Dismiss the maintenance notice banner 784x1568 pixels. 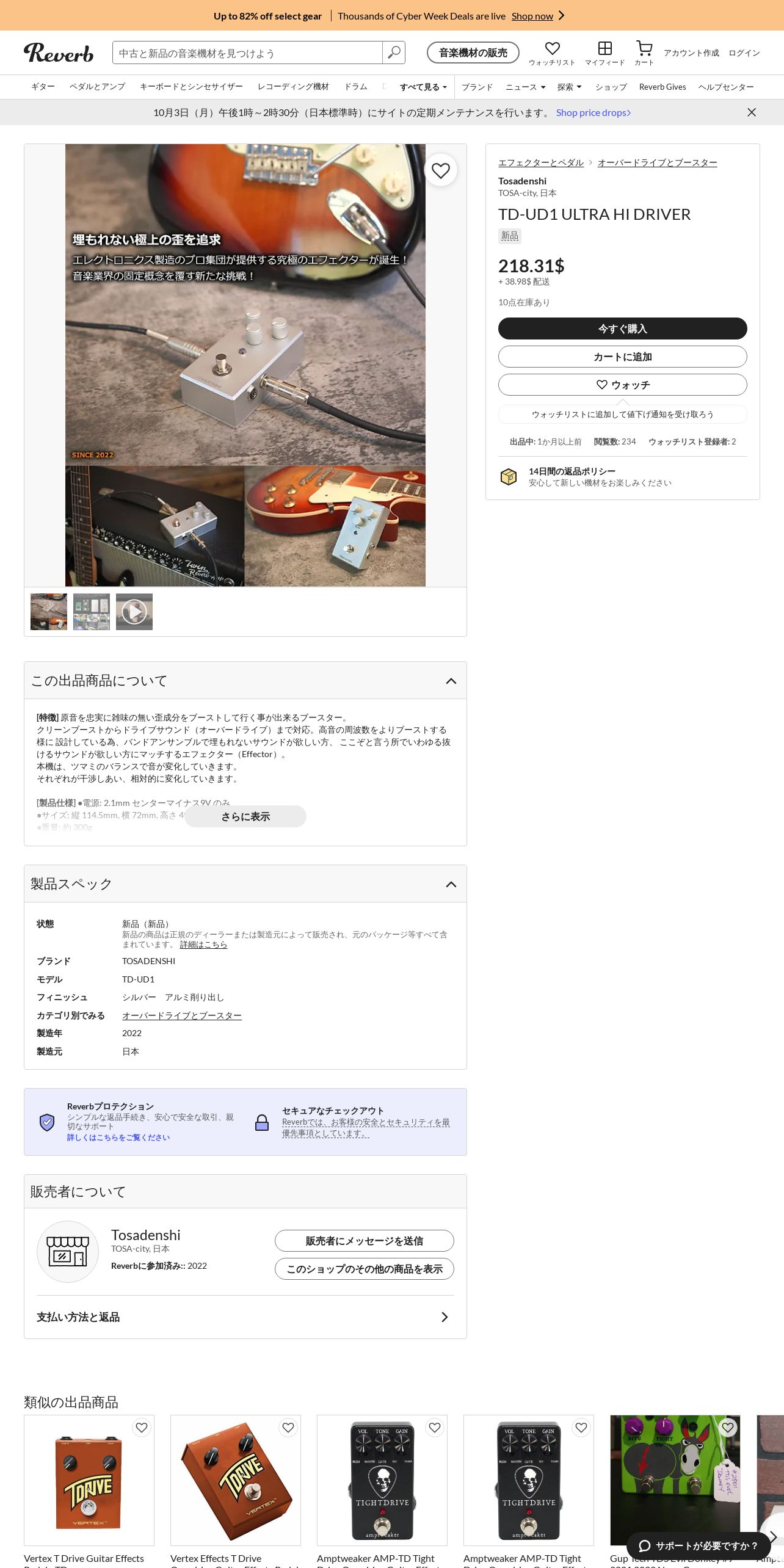pos(752,112)
